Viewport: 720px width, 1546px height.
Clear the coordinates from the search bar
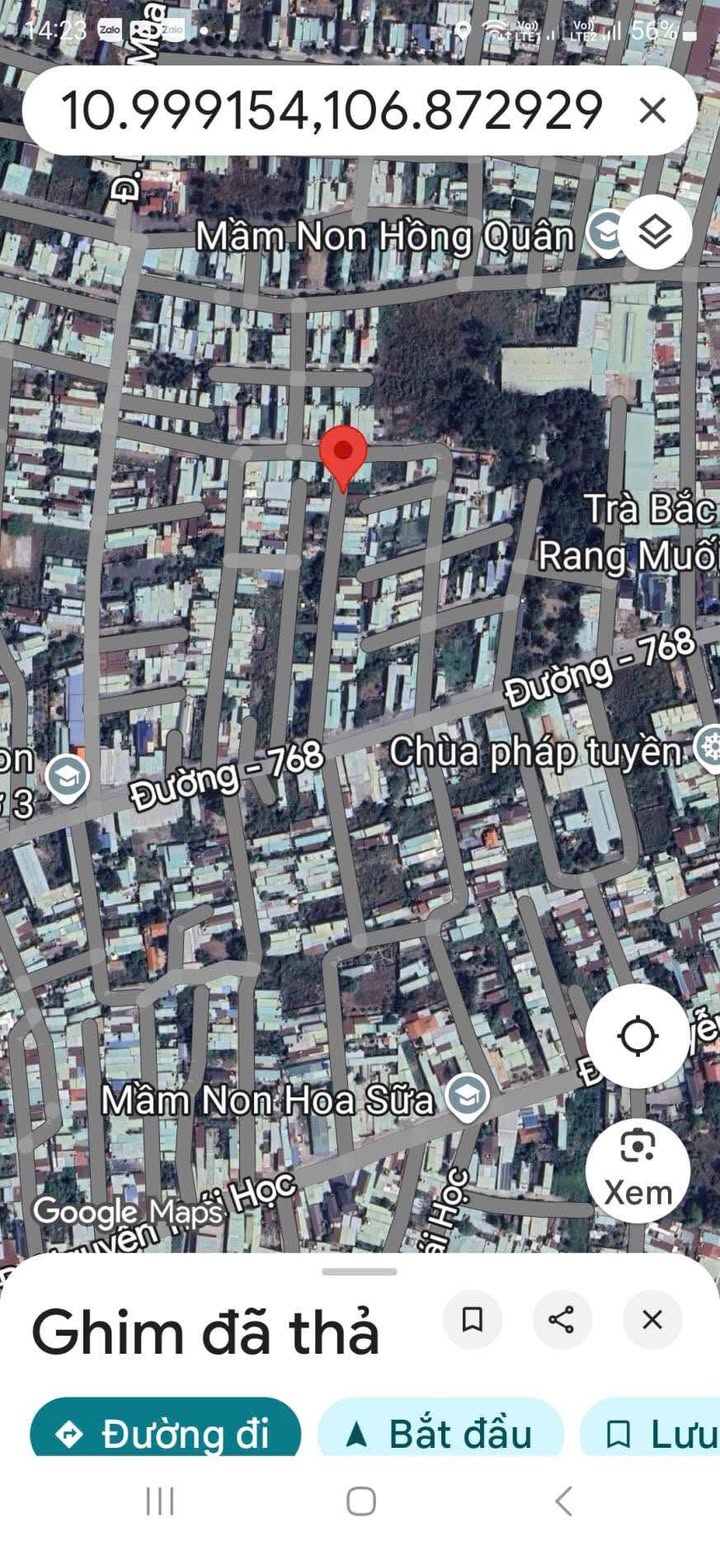[652, 110]
